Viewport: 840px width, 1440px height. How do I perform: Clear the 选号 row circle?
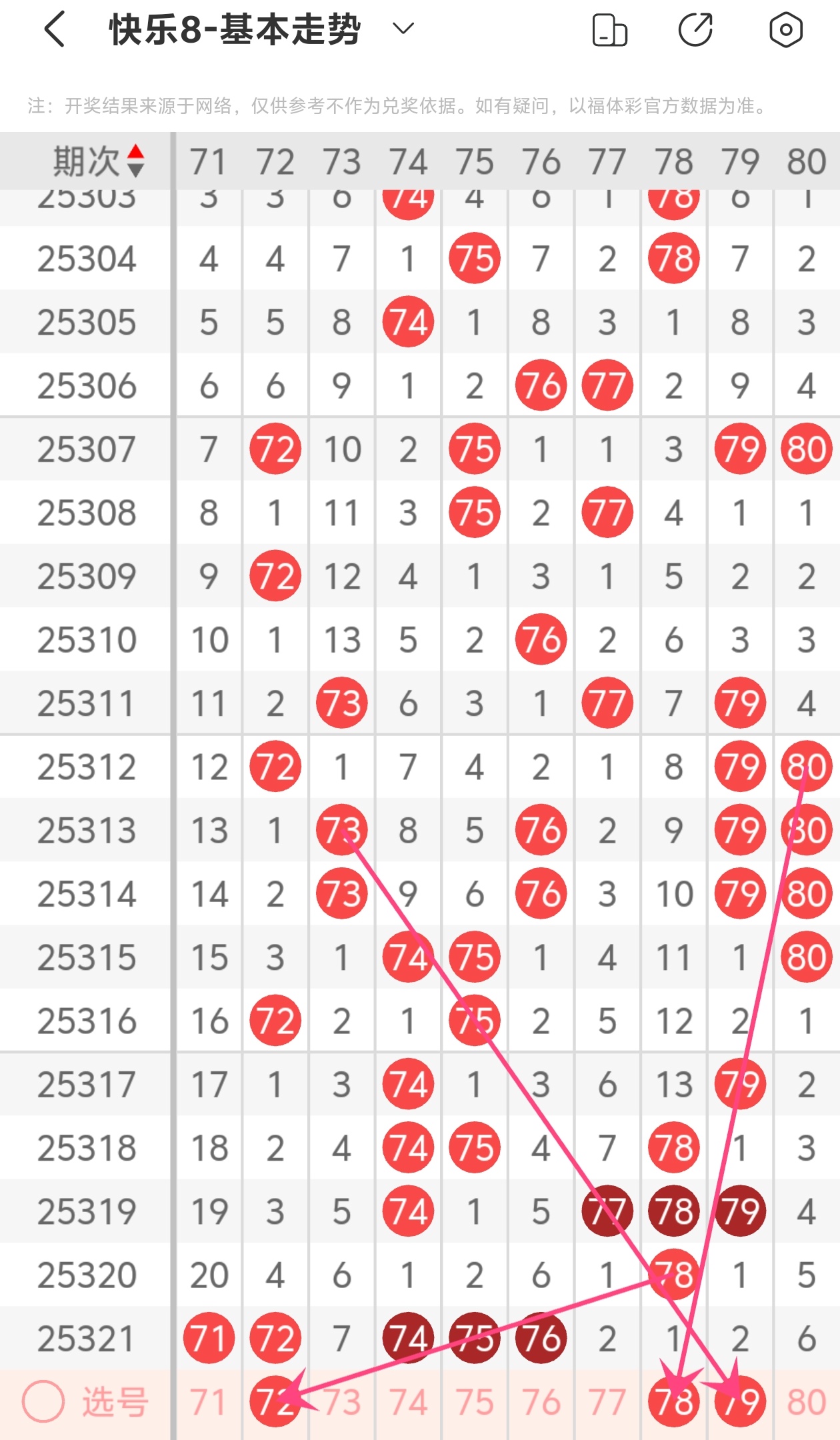point(43,1401)
